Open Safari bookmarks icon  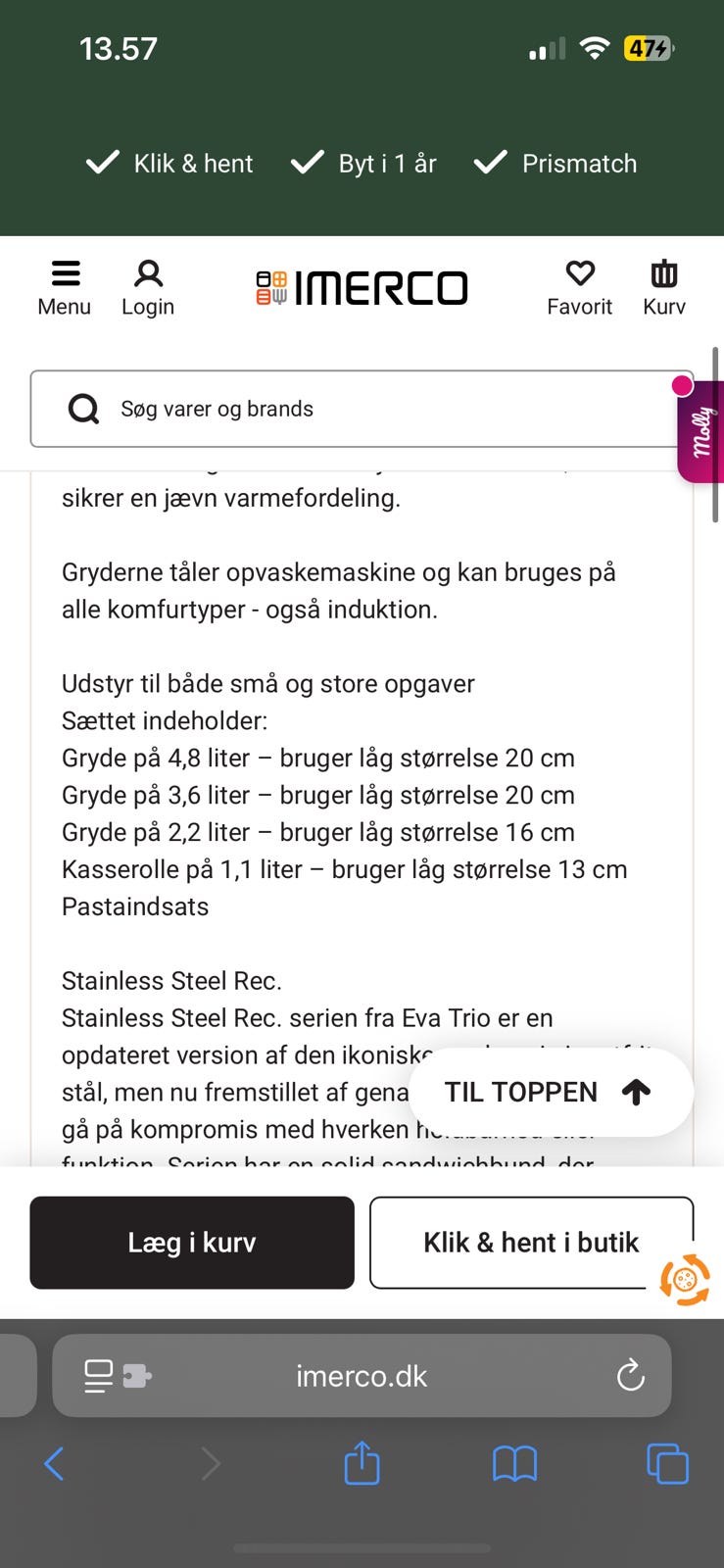point(514,1464)
